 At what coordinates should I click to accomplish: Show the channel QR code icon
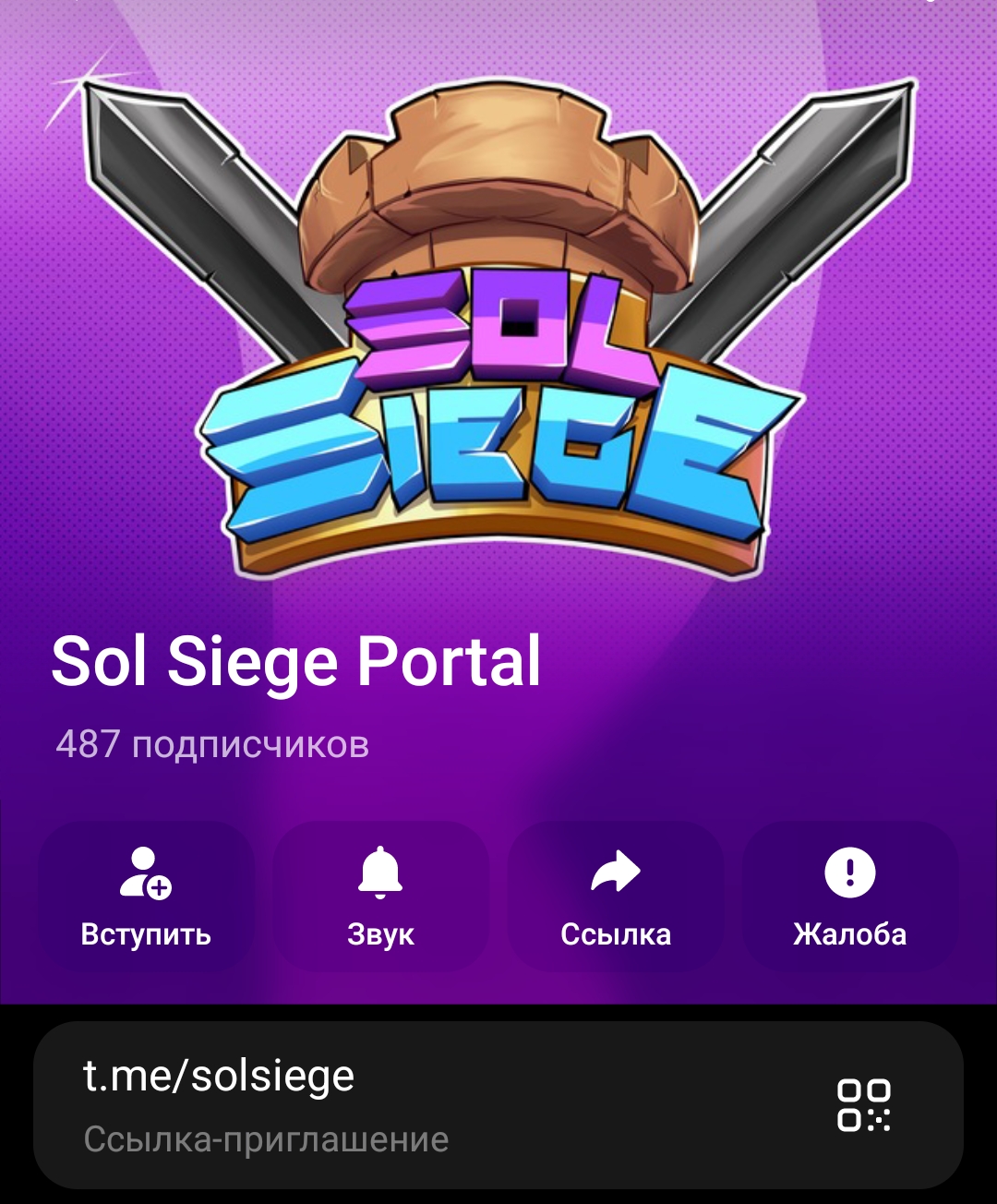pyautogui.click(x=863, y=1104)
